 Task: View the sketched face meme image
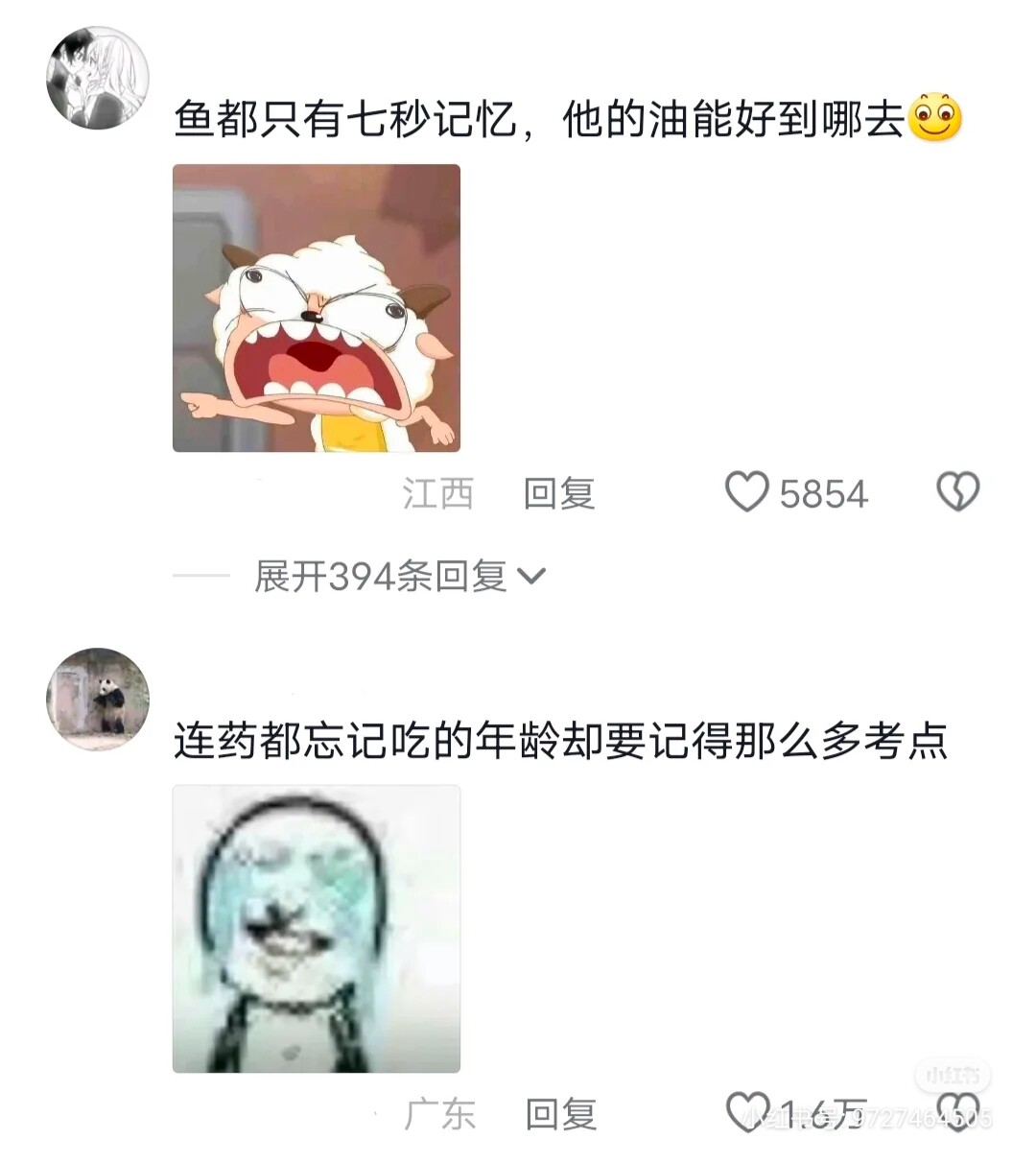pyautogui.click(x=317, y=929)
